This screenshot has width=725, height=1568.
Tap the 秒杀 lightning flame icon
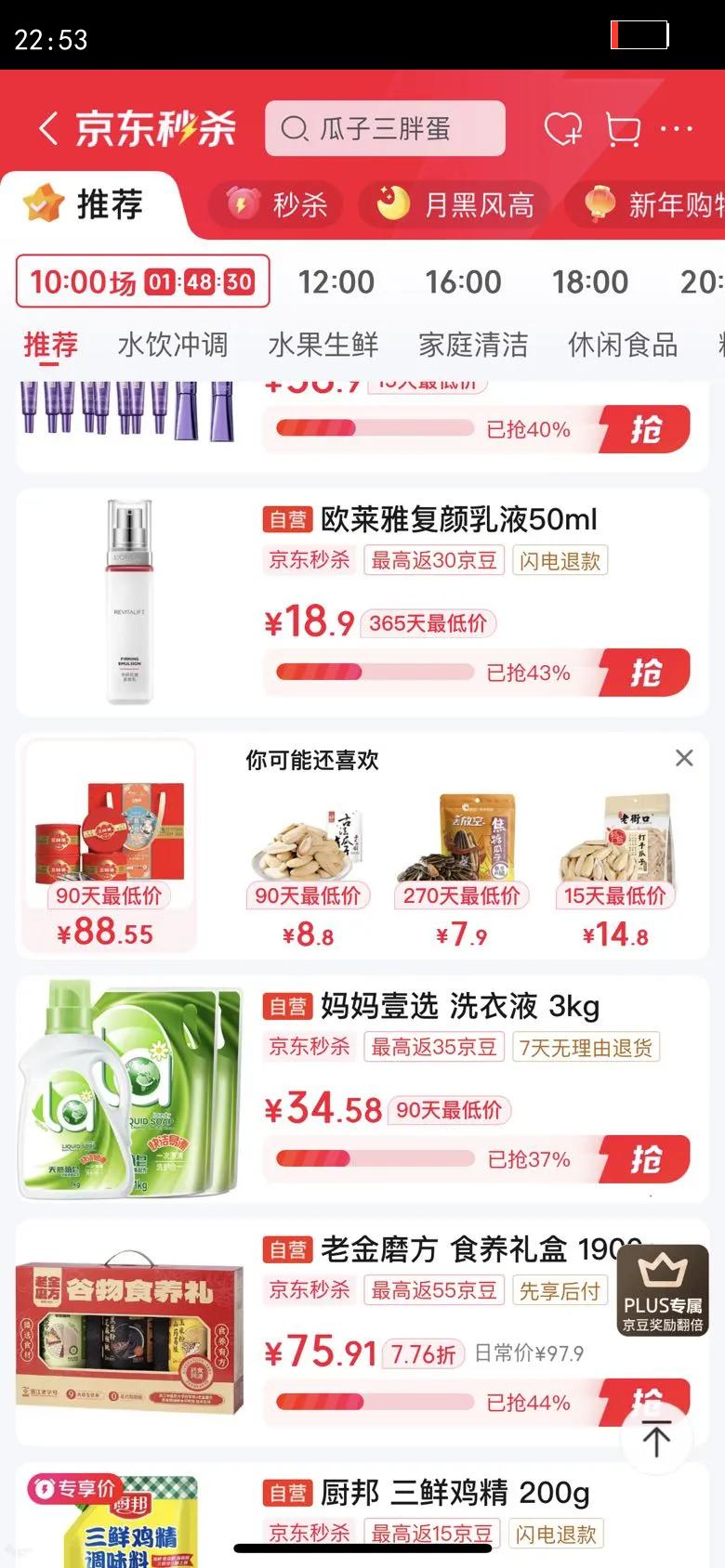point(244,204)
